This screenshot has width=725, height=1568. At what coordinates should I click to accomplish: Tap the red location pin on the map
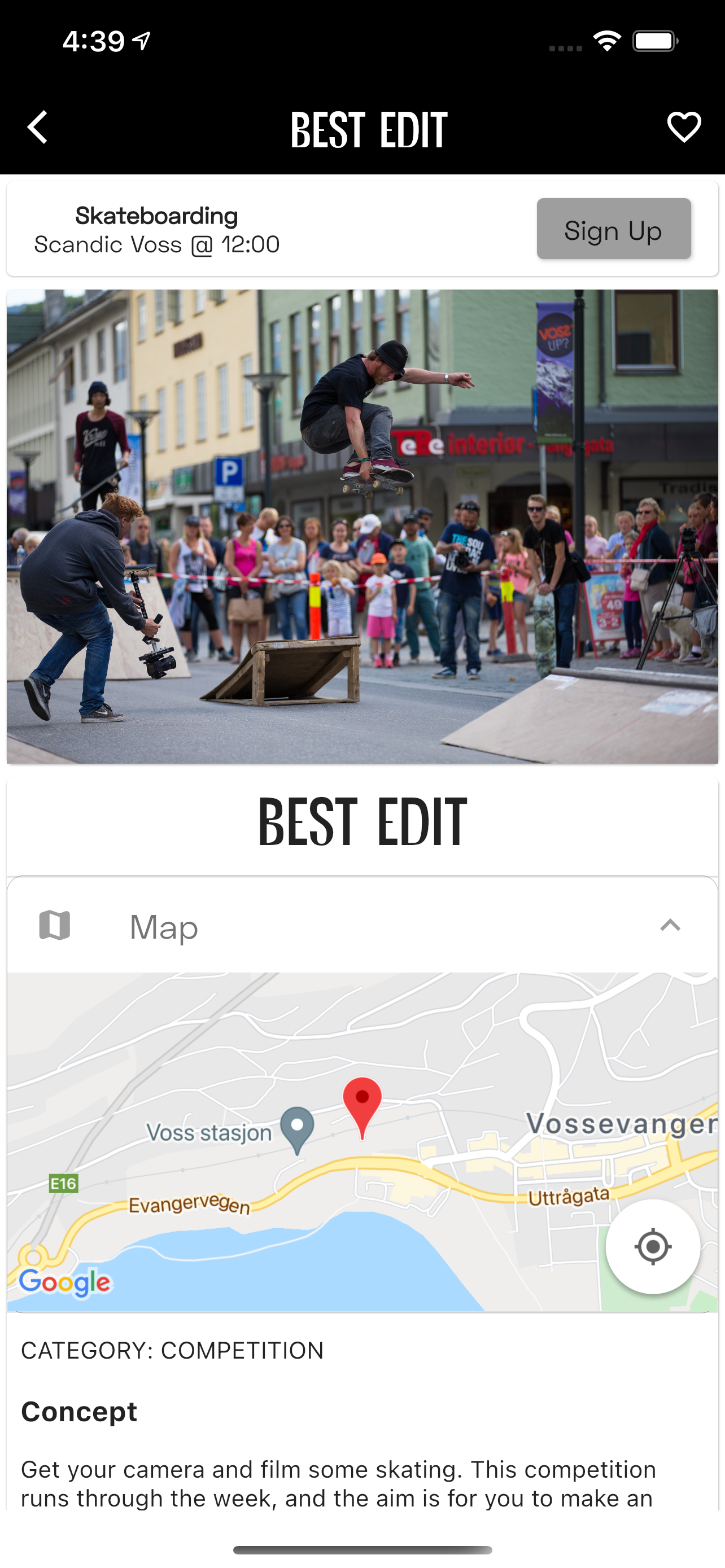coord(362,1107)
